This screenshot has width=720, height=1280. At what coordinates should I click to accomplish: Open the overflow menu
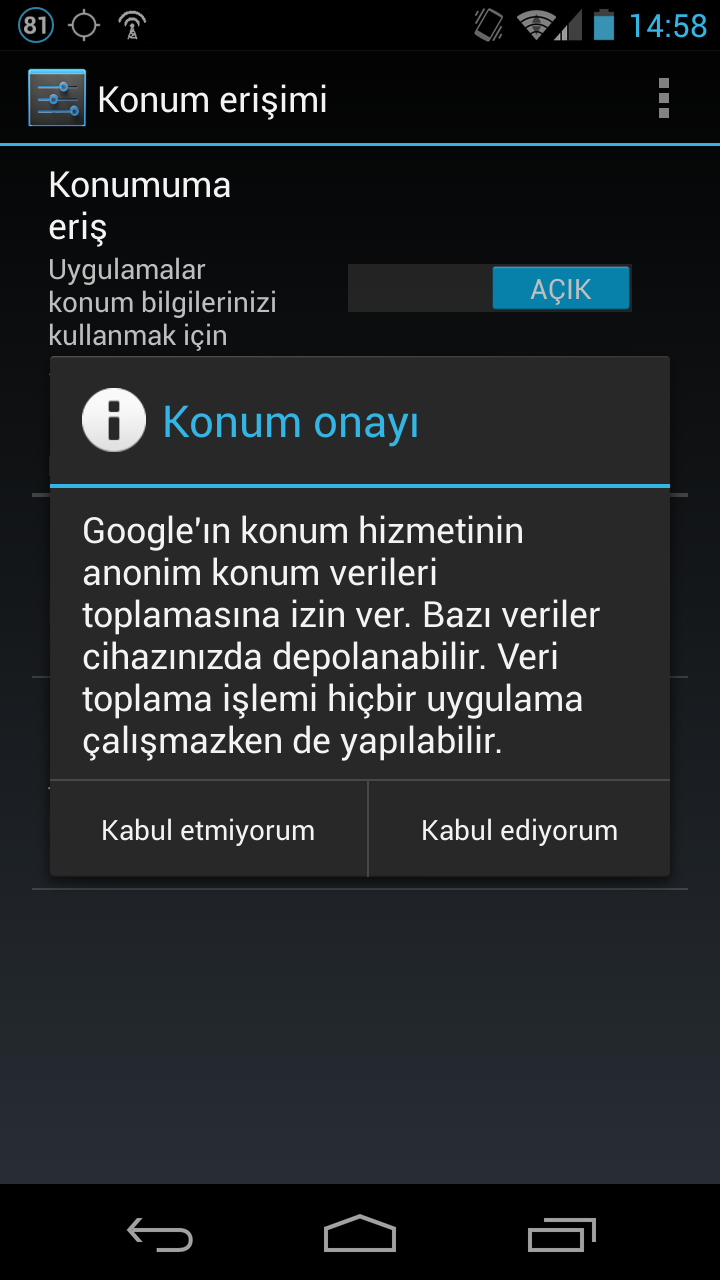pyautogui.click(x=663, y=99)
